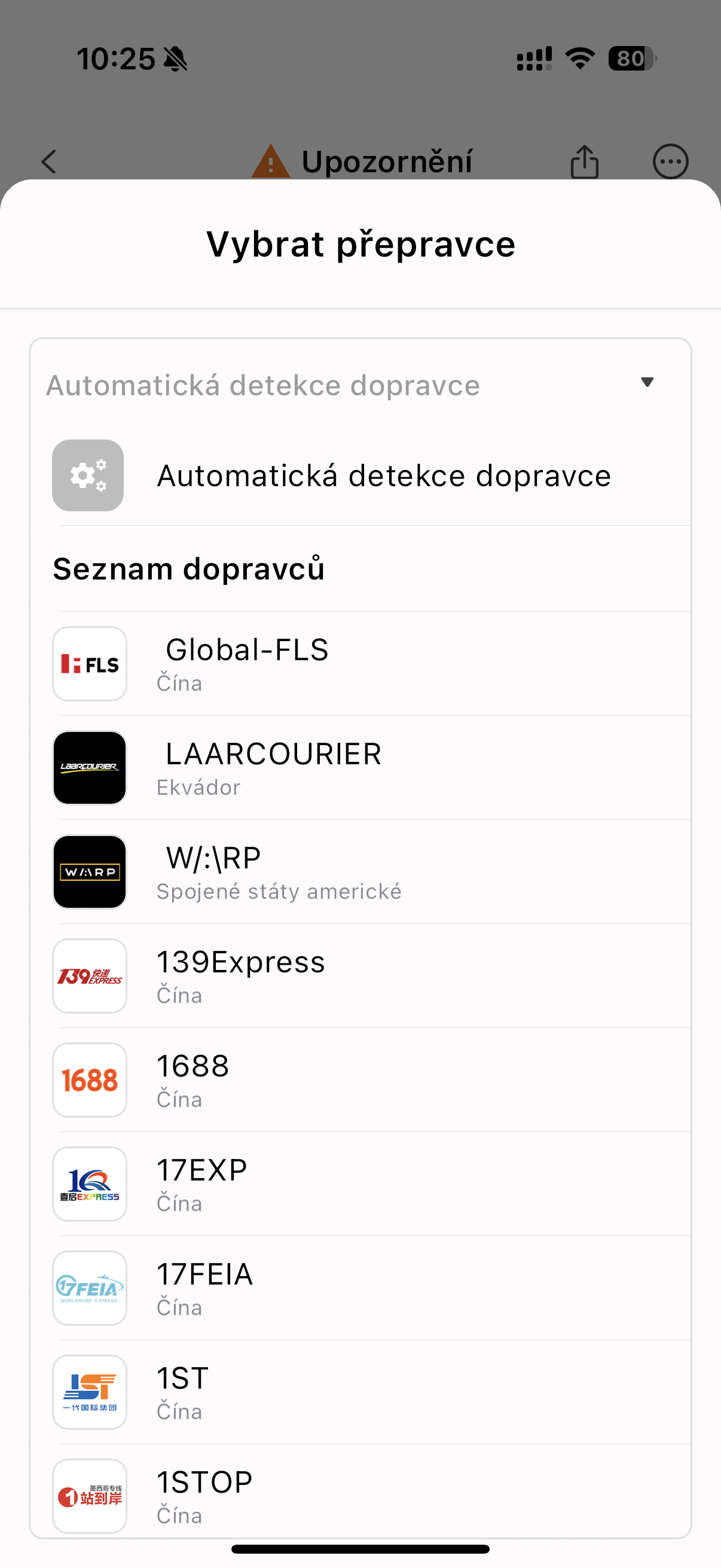Choose Global-FLS as the carrier
The width and height of the screenshot is (721, 1568).
359,663
